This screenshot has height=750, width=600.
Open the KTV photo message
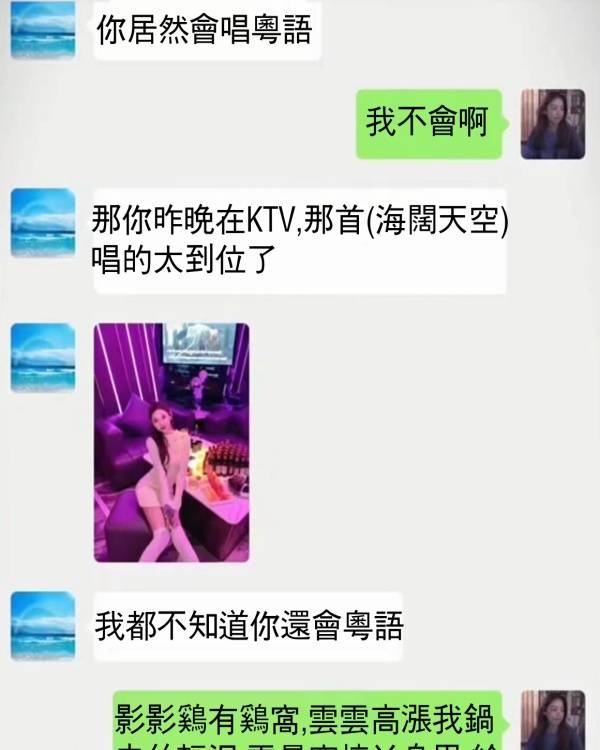[x=171, y=441]
